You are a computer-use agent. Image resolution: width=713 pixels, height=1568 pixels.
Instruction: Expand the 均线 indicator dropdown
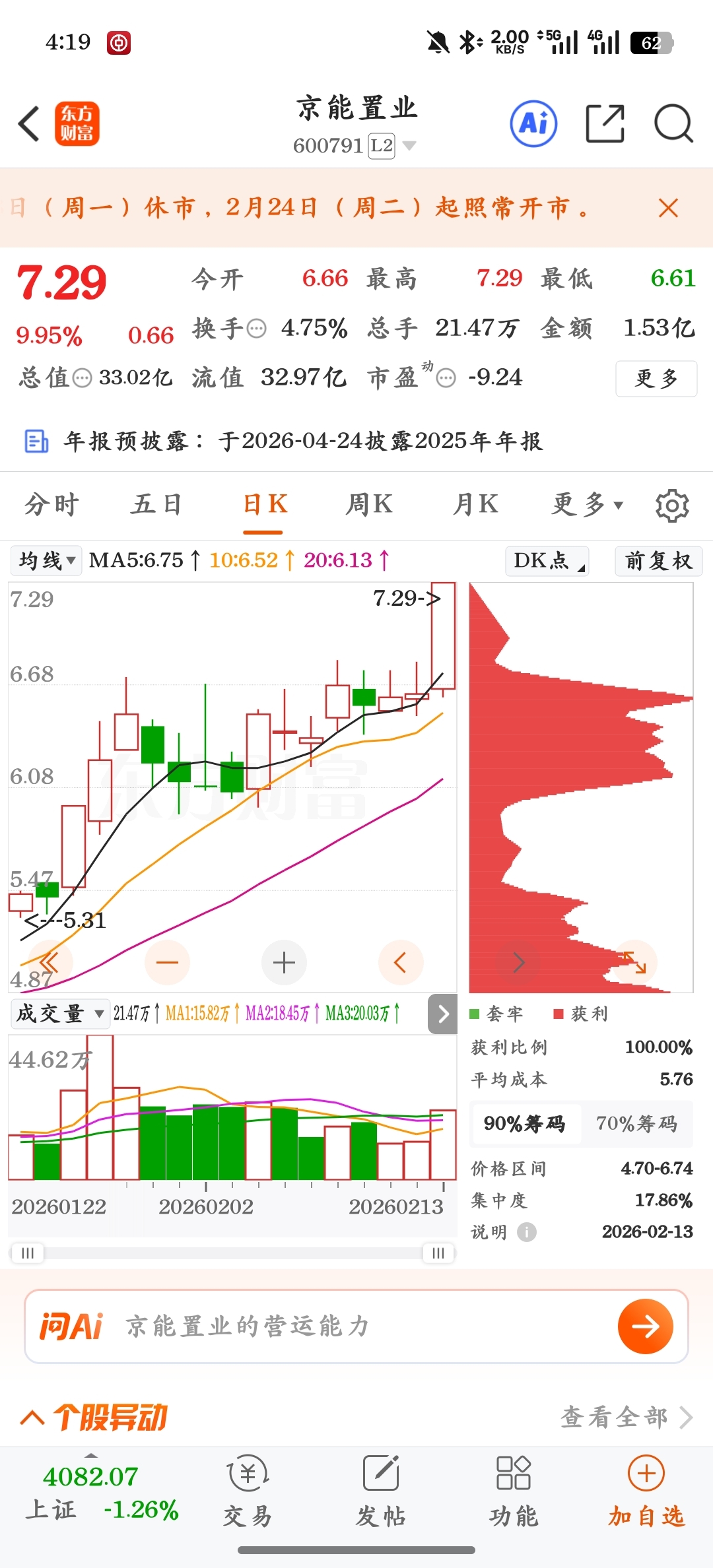click(46, 561)
